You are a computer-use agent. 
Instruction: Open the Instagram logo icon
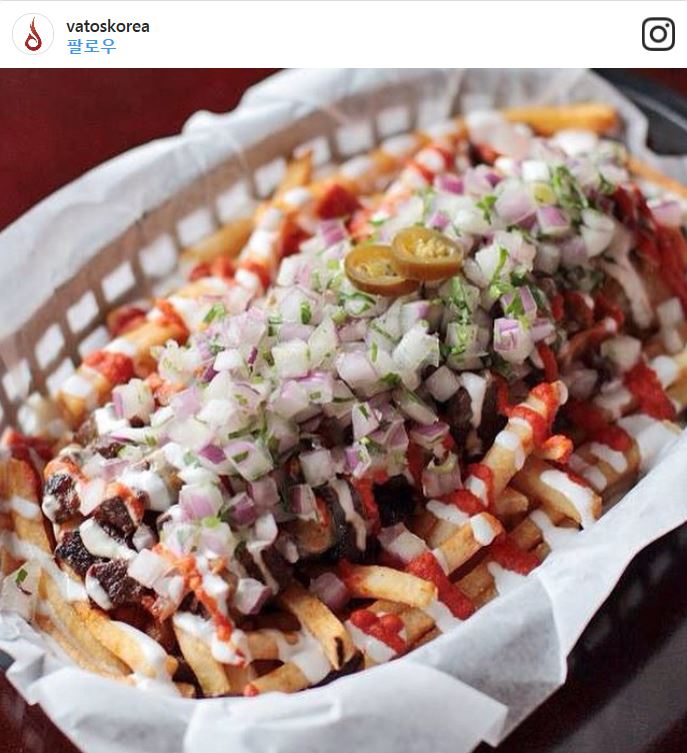[x=657, y=34]
